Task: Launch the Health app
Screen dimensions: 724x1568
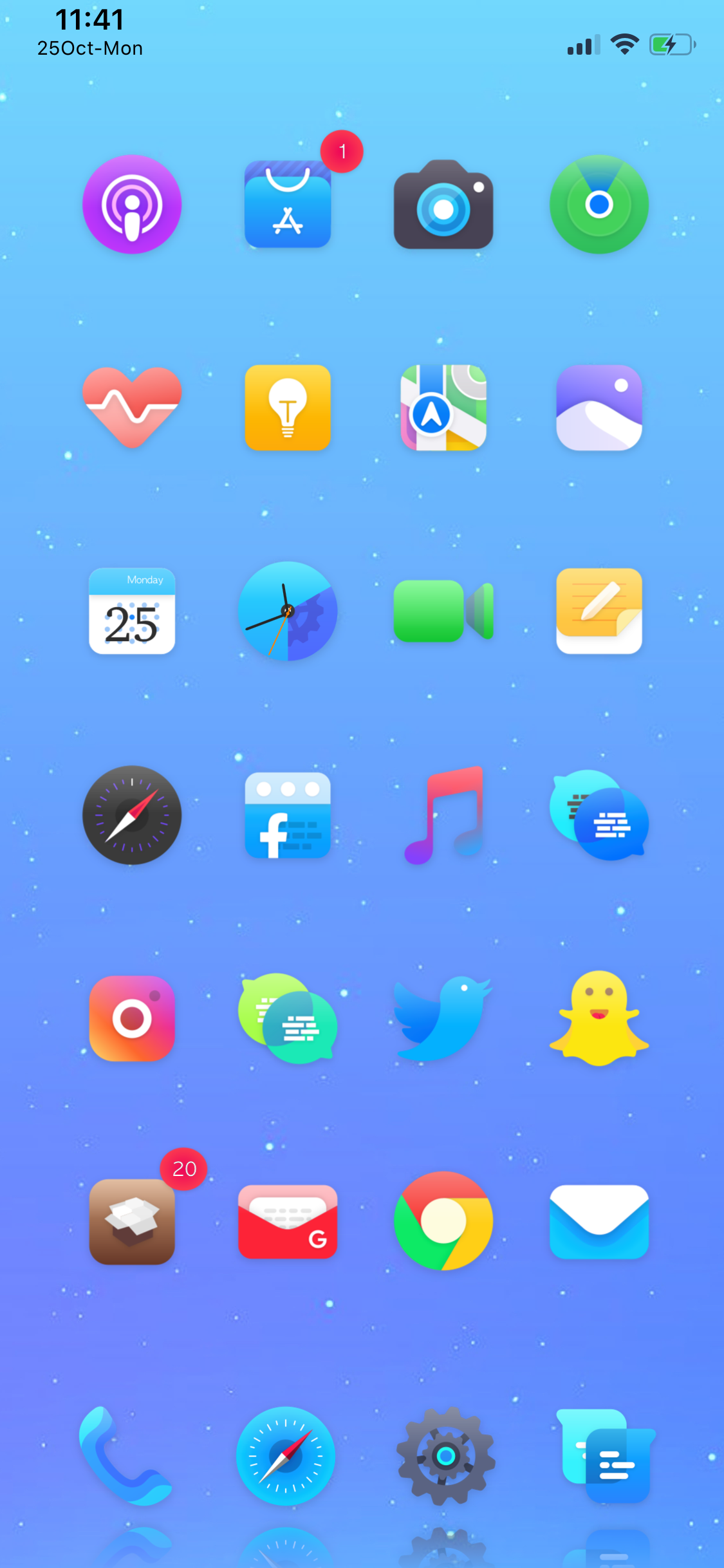Action: click(132, 407)
